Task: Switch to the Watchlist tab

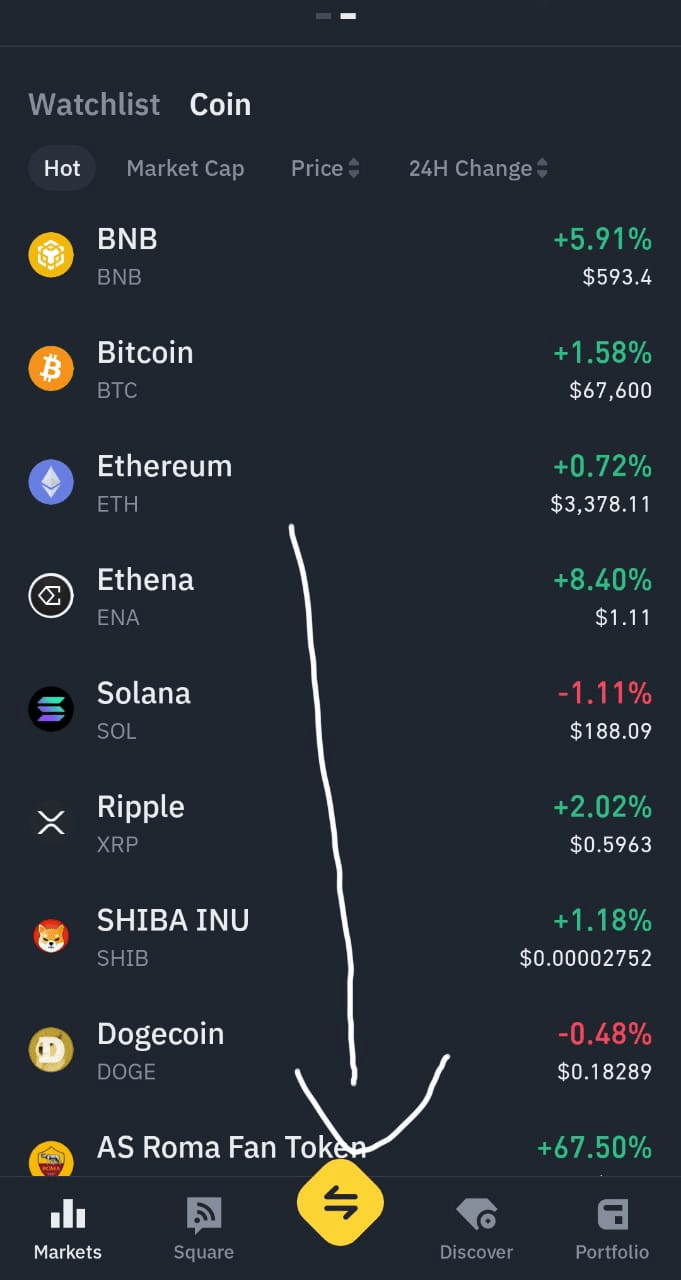Action: coord(94,104)
